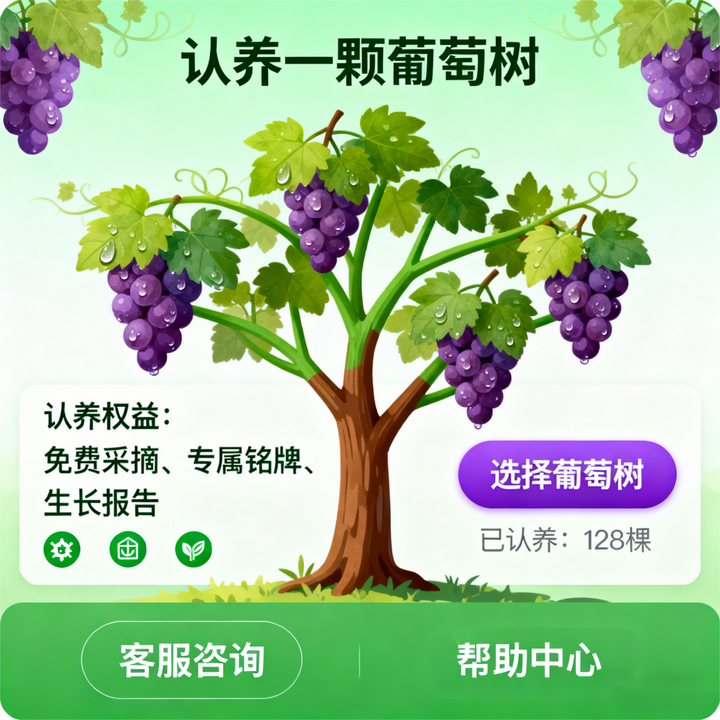
Task: Go to 帮助中心 help center
Action: click(x=529, y=660)
